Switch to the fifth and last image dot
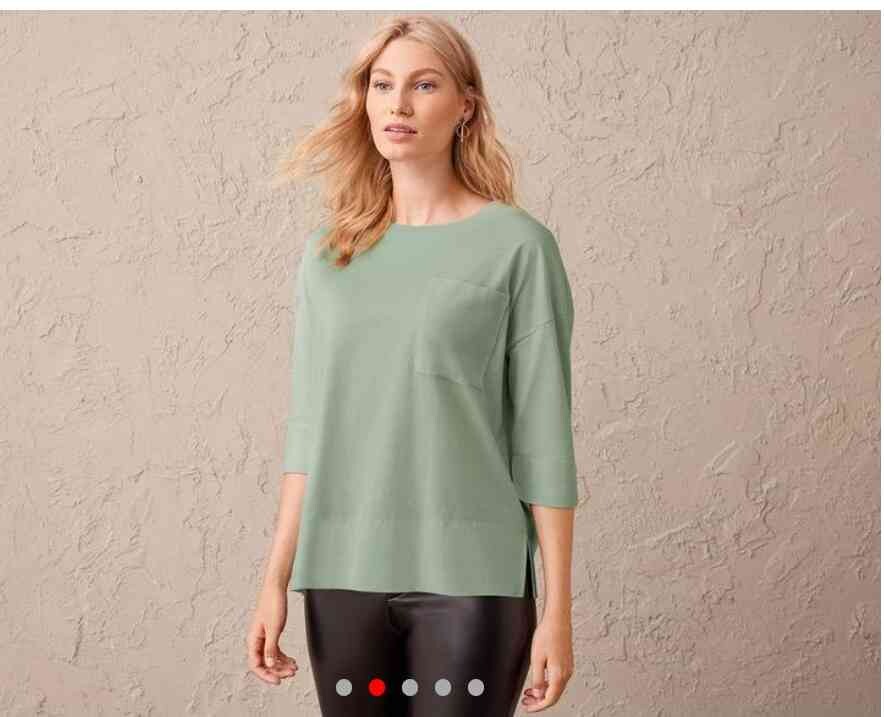 (x=476, y=687)
